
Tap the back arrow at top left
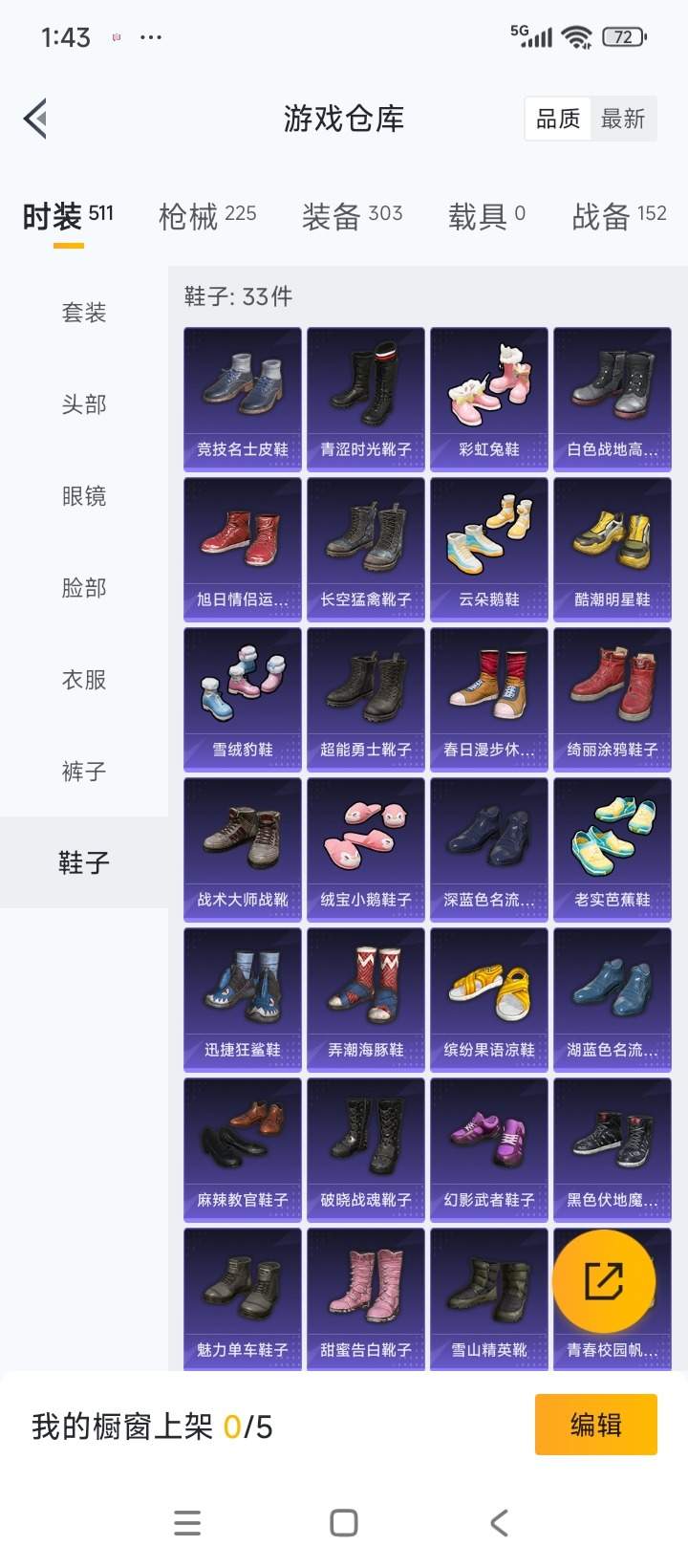point(36,118)
